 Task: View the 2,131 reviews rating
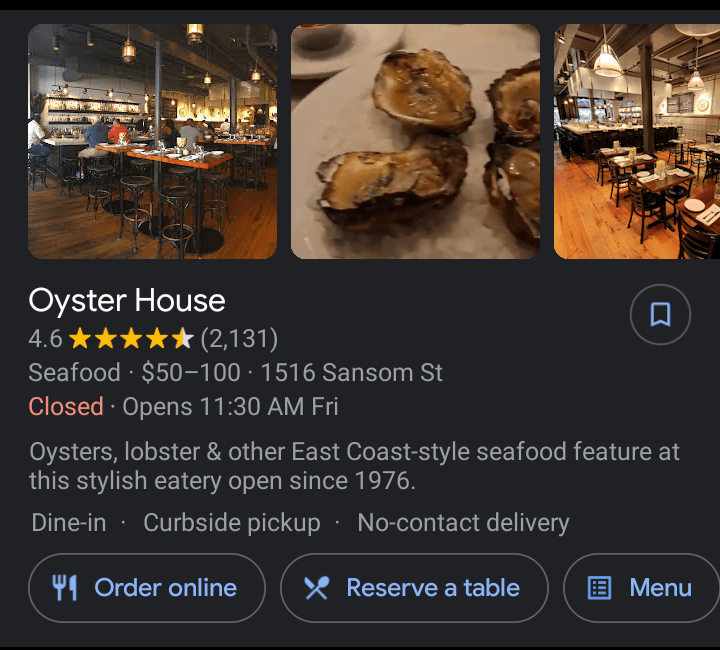point(239,339)
